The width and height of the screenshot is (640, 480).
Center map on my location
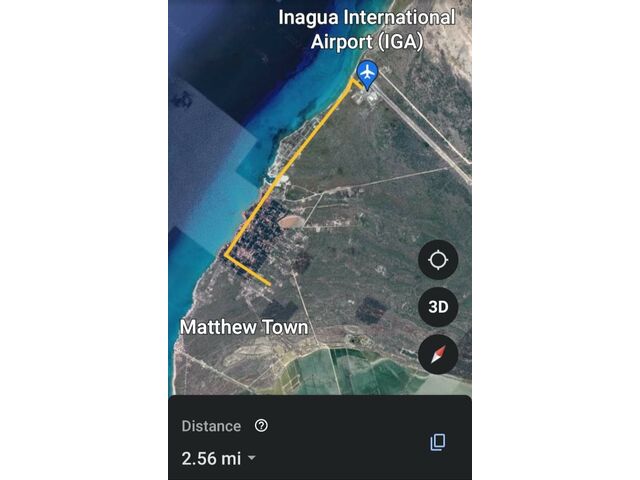[x=438, y=260]
